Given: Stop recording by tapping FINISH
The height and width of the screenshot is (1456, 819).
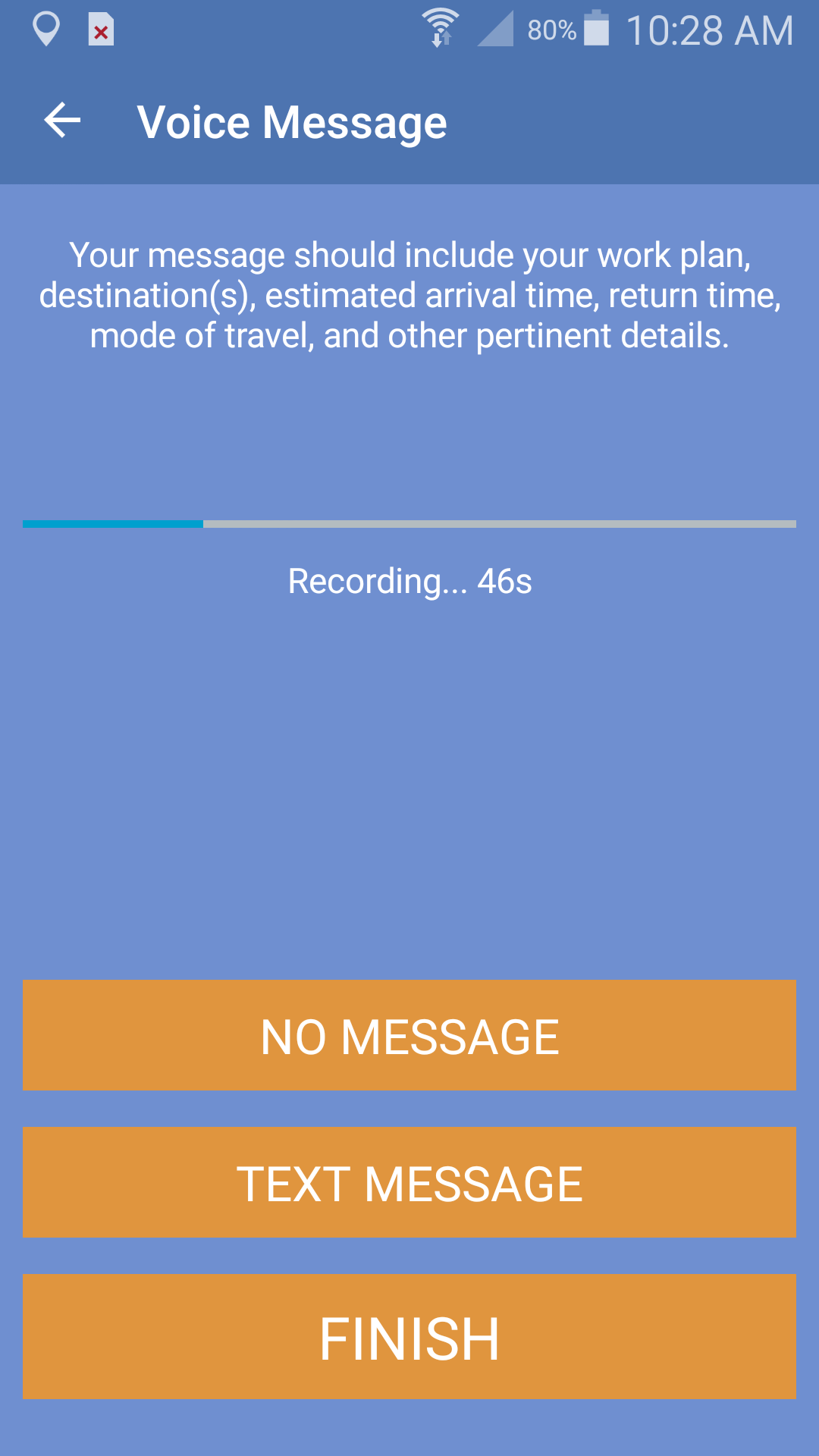Looking at the screenshot, I should [x=409, y=1337].
